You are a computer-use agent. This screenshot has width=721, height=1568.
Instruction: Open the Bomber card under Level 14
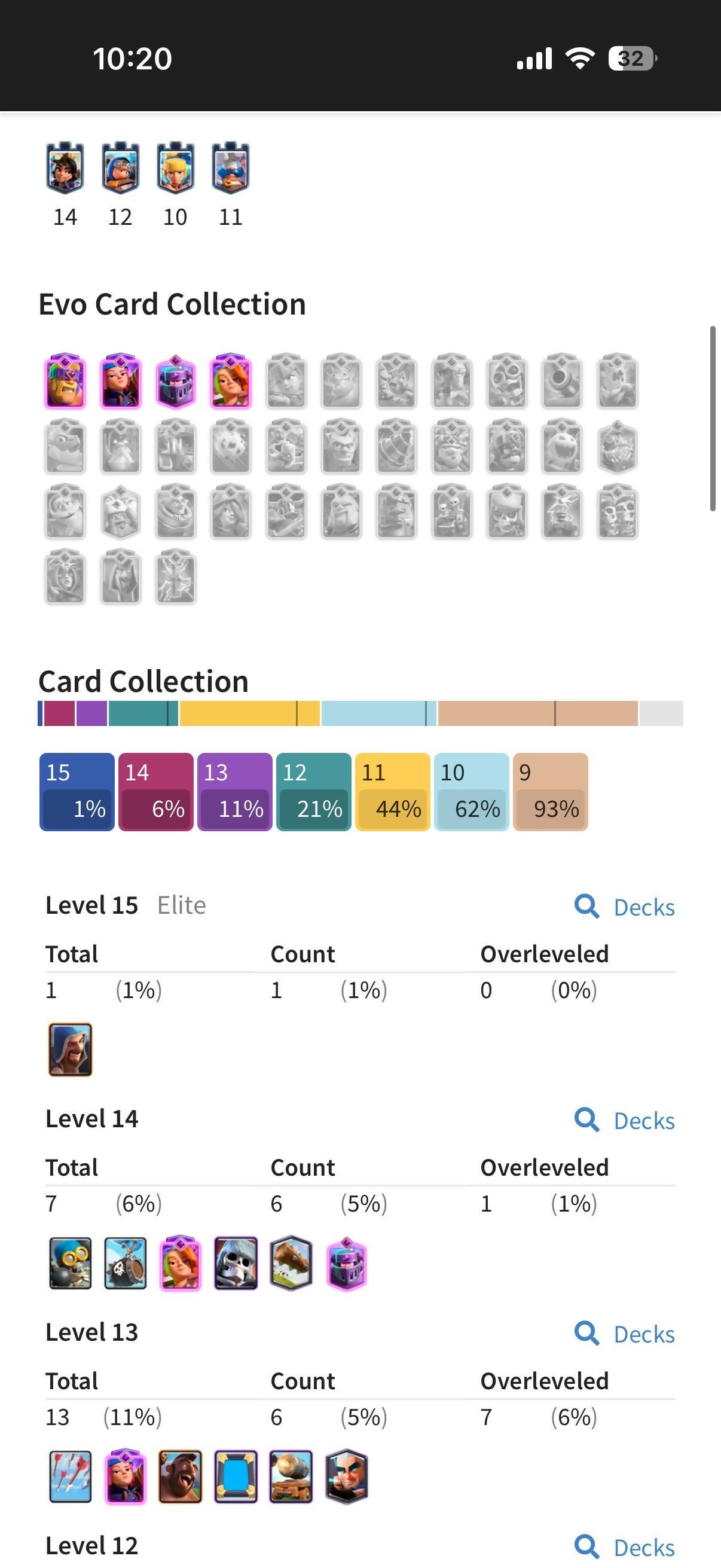pyautogui.click(x=70, y=1264)
